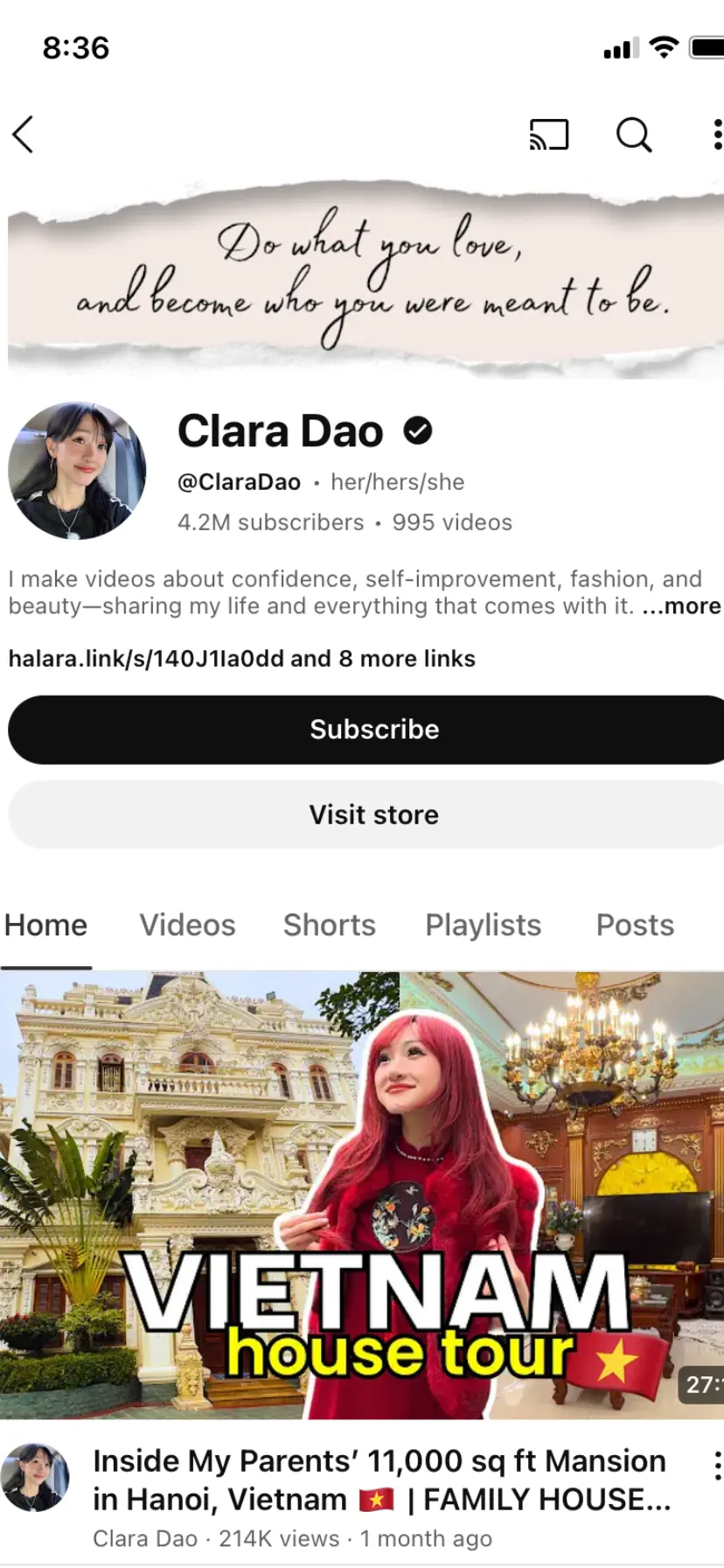Open the Inside My Parents' Mansion video title
Image resolution: width=724 pixels, height=1568 pixels.
382,1480
